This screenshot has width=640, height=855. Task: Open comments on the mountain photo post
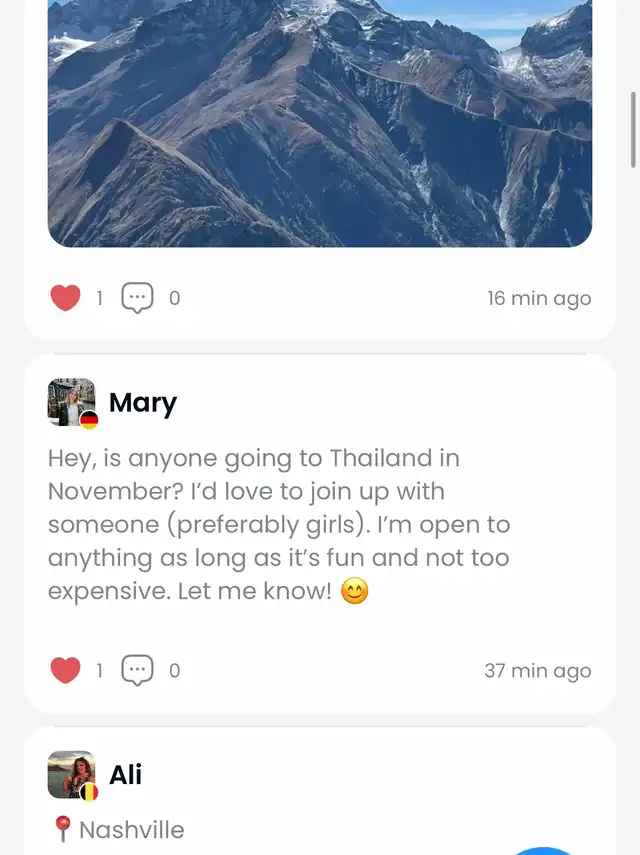(x=137, y=298)
